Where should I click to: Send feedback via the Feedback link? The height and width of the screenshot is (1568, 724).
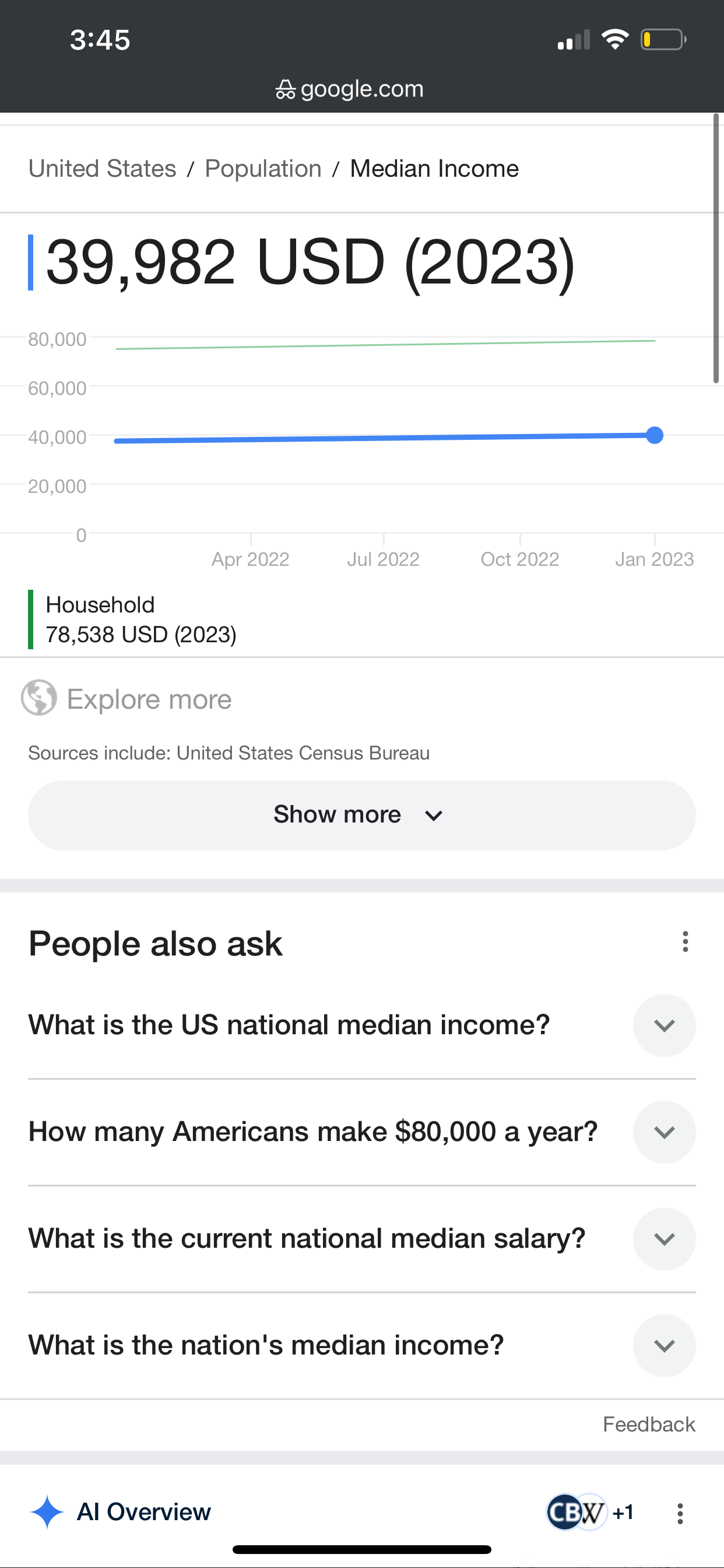pos(649,1424)
